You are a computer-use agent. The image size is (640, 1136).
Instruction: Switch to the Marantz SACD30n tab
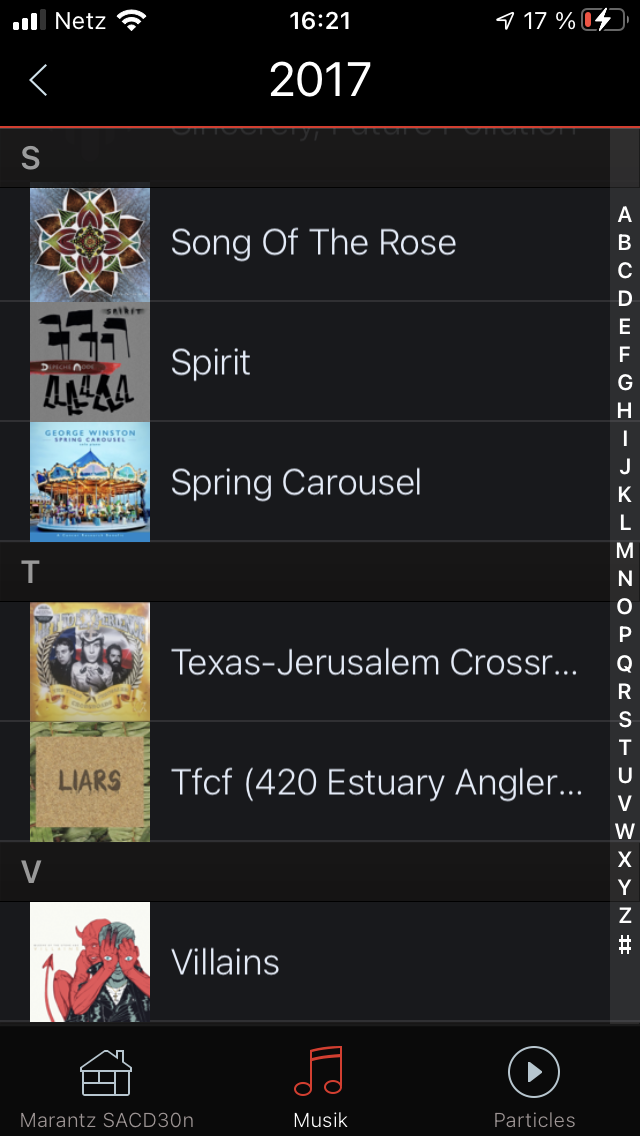tap(105, 1085)
